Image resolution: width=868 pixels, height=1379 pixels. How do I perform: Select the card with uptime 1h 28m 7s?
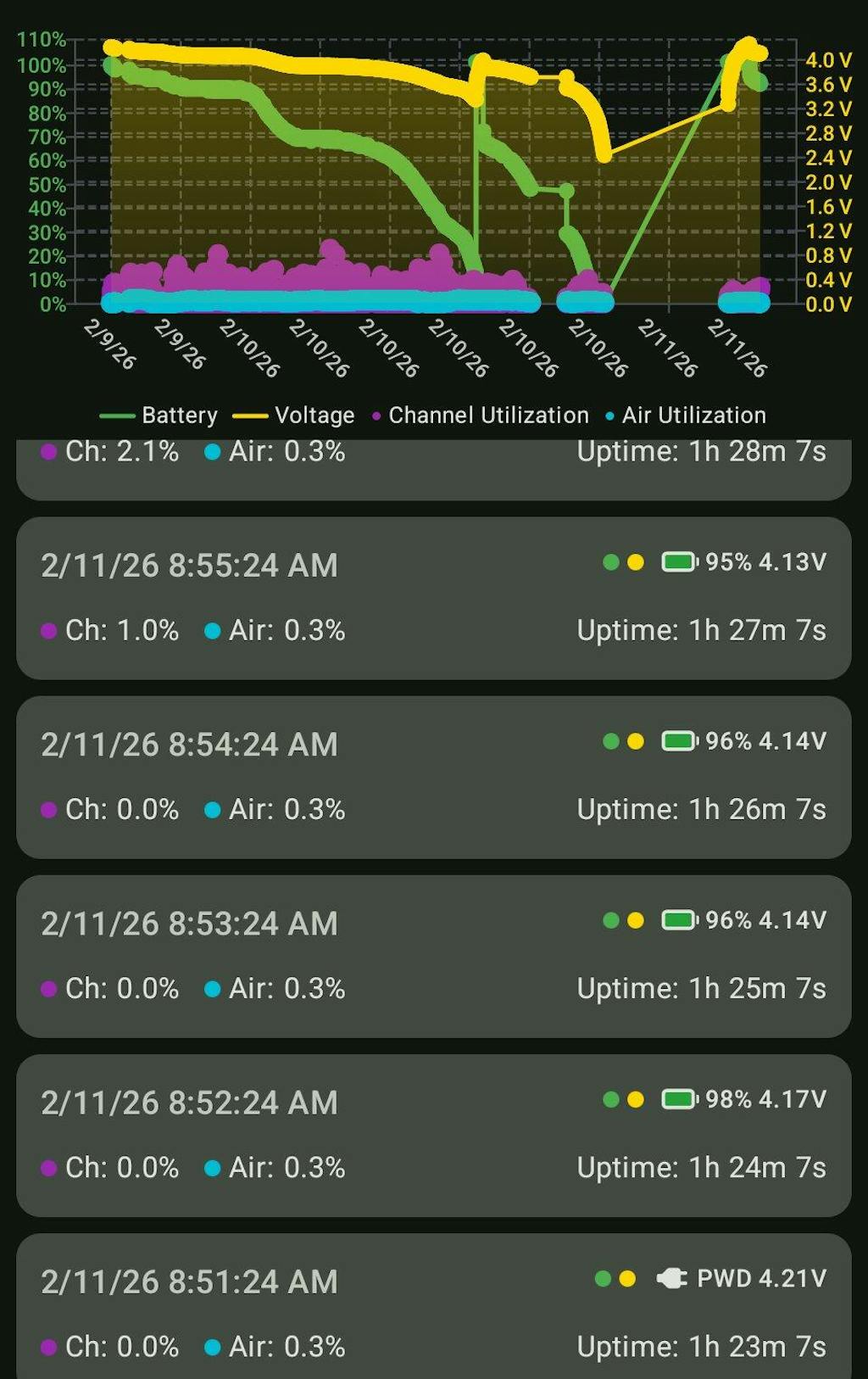tap(433, 469)
